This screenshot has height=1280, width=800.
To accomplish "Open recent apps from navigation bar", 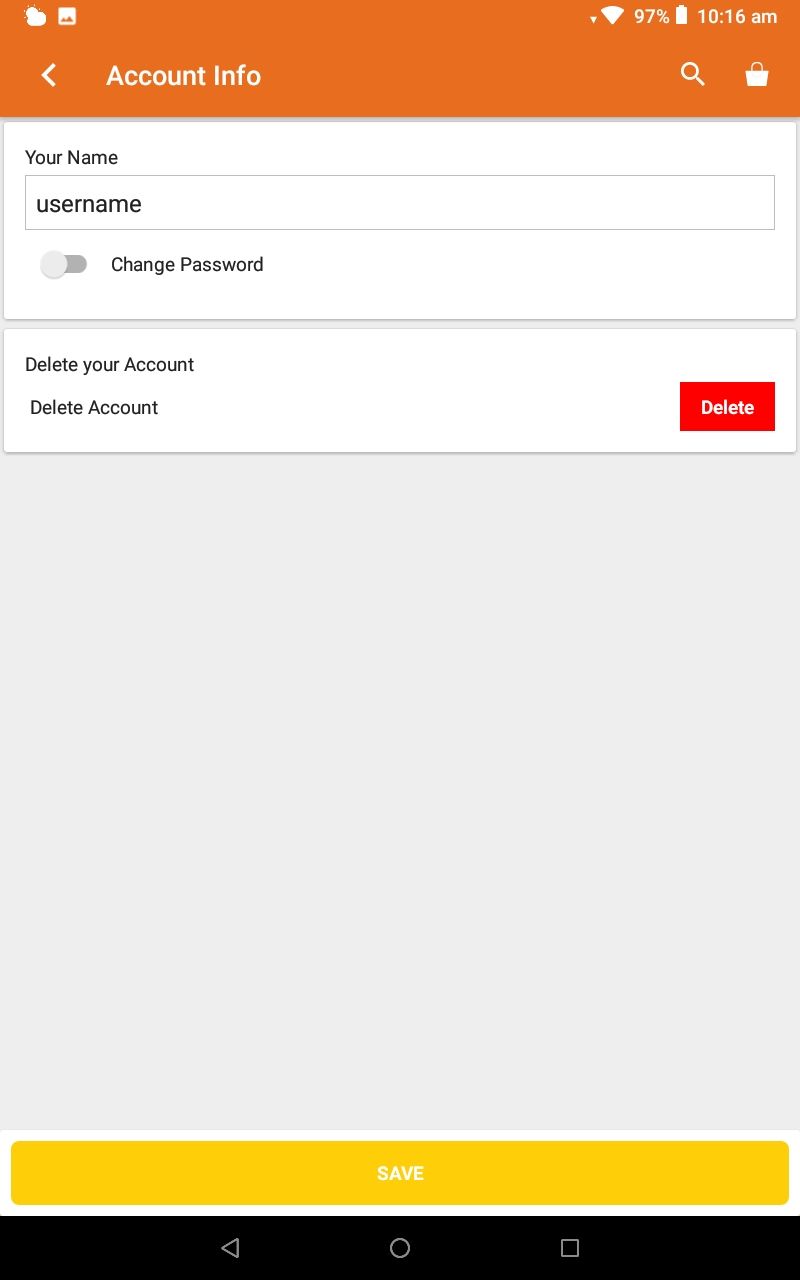I will 570,1247.
